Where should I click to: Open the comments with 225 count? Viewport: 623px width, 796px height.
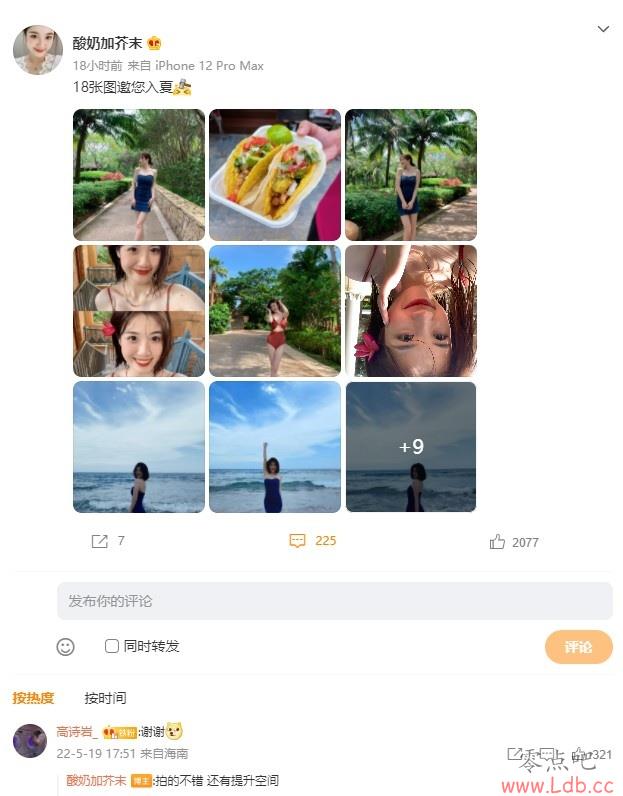(312, 541)
